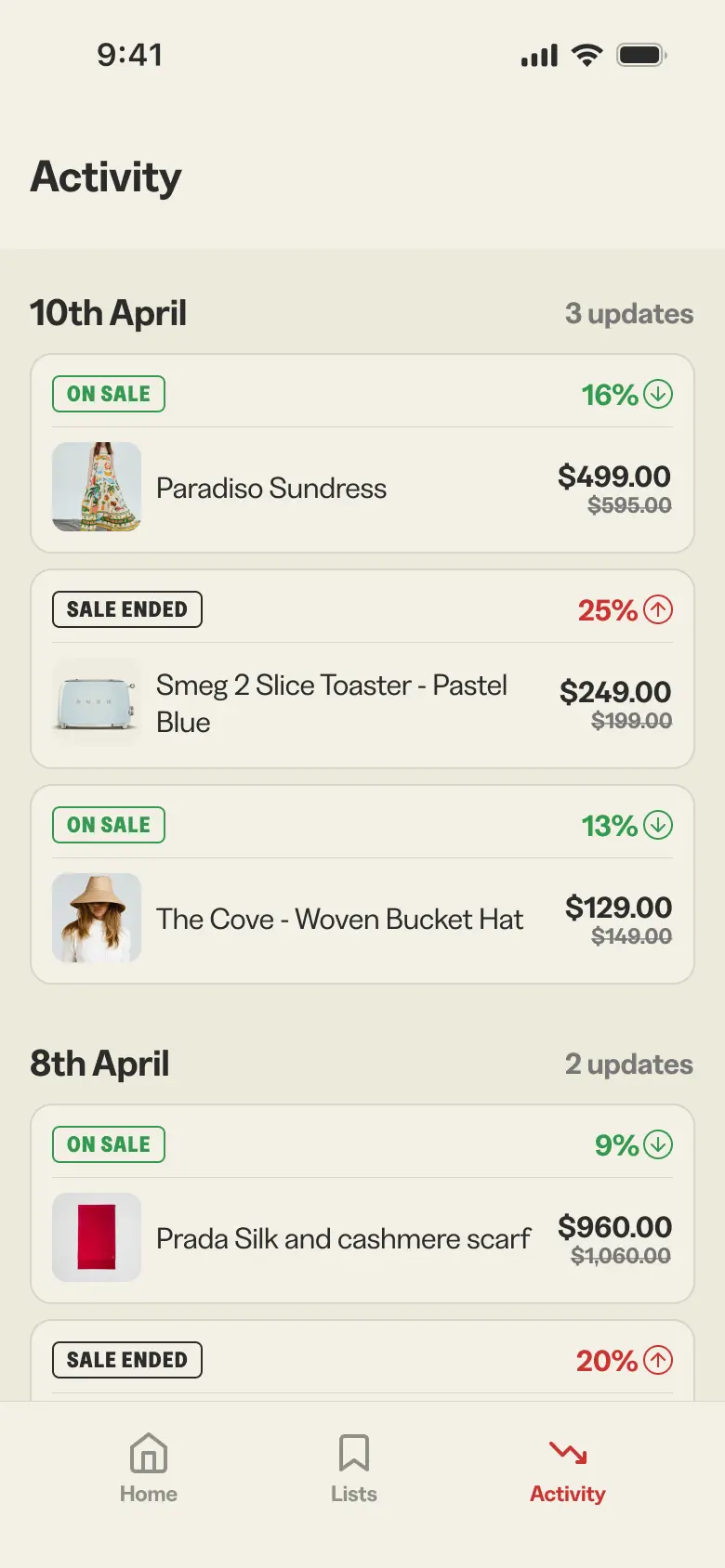Open the 20% sale ended card
Image resolution: width=725 pixels, height=1568 pixels.
tap(362, 1361)
